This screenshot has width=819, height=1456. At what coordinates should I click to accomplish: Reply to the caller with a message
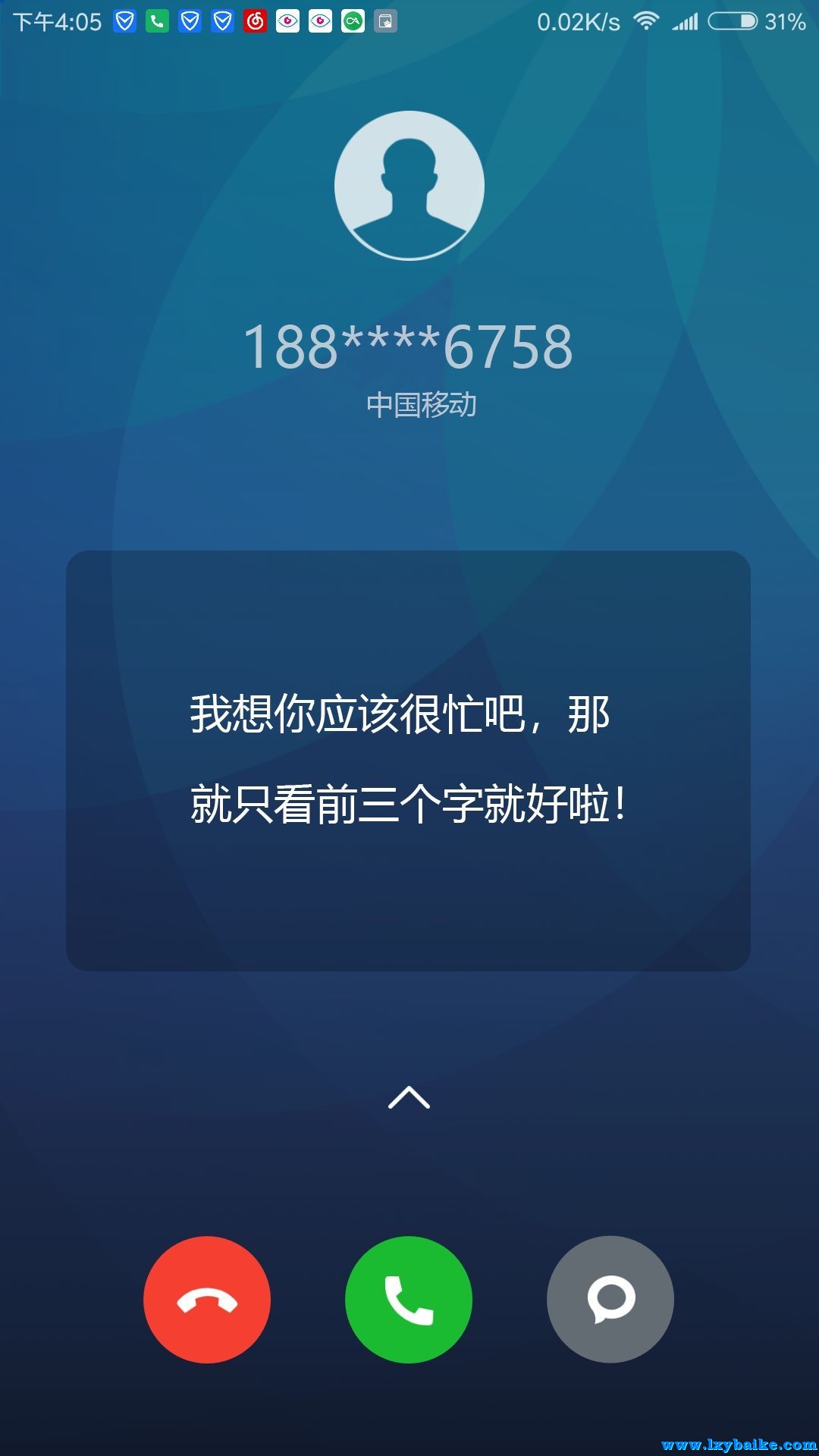coord(610,1299)
